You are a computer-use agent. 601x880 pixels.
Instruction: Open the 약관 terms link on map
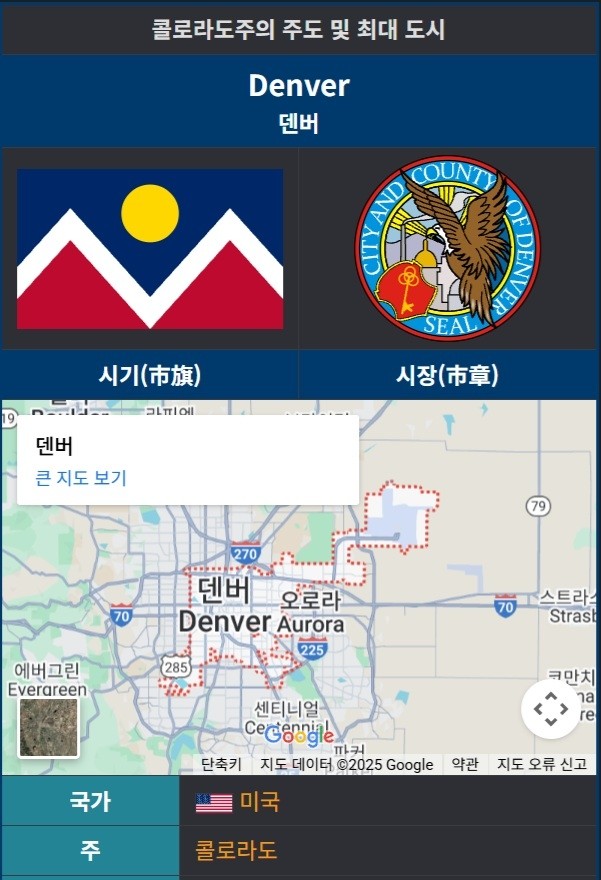[x=465, y=764]
